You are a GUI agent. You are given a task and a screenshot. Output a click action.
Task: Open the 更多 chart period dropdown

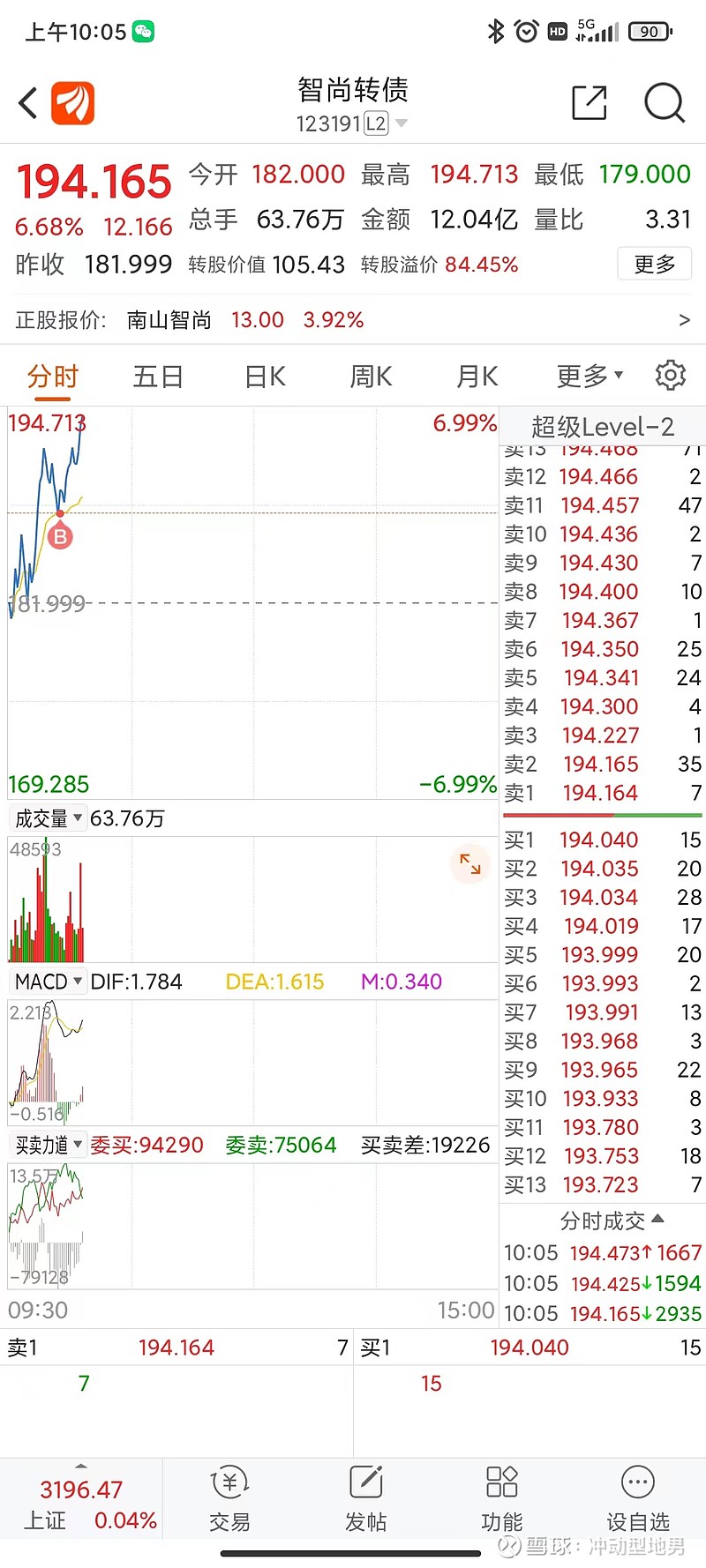pos(590,377)
